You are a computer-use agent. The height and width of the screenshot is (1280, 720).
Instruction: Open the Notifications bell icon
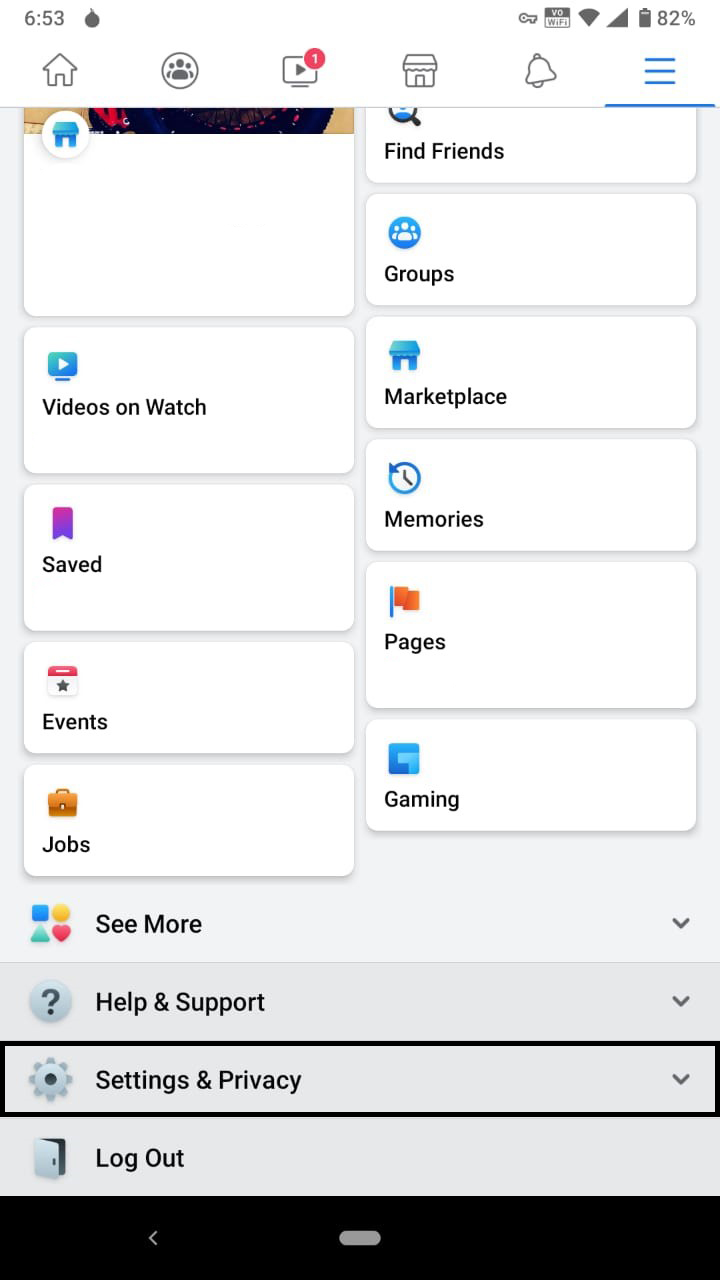(x=540, y=70)
